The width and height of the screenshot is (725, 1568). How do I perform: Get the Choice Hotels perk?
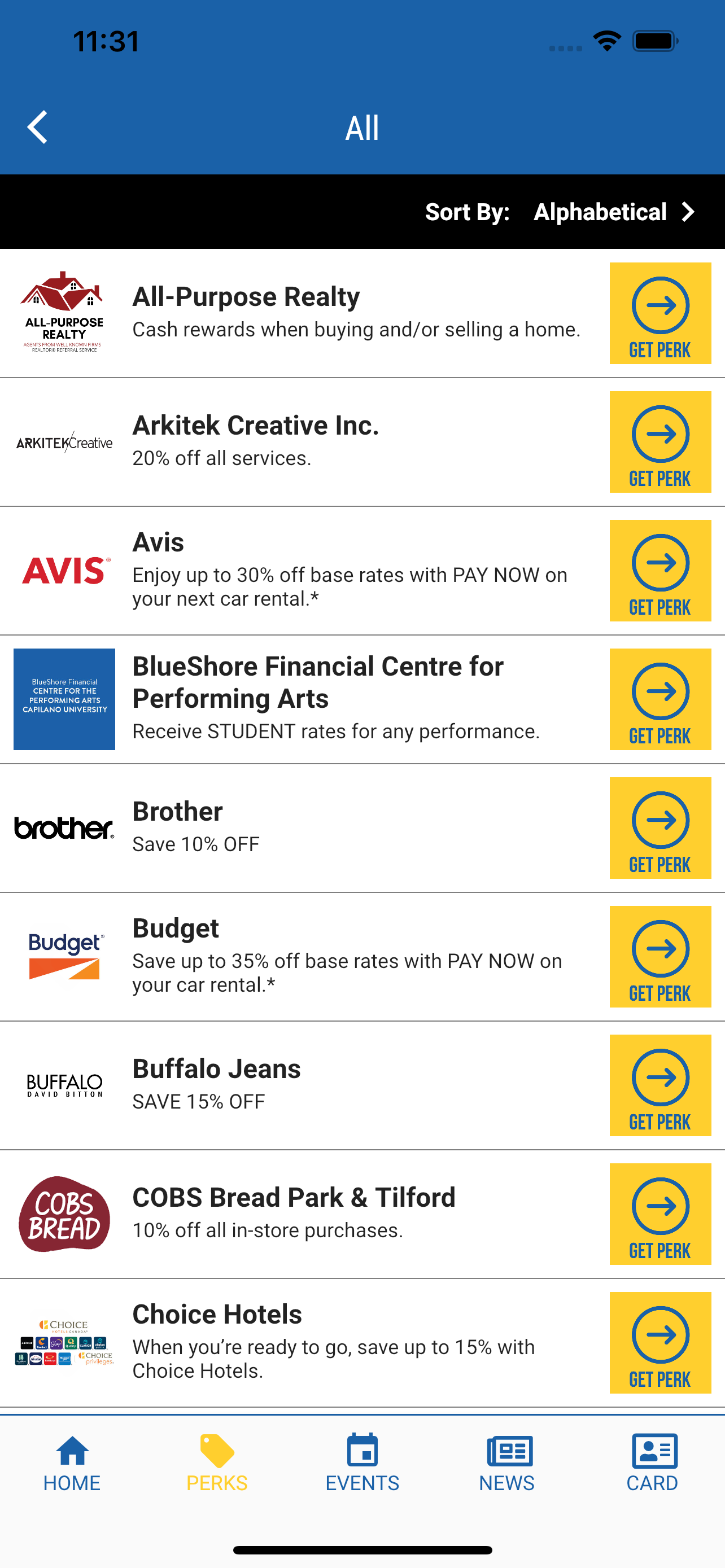[661, 1343]
